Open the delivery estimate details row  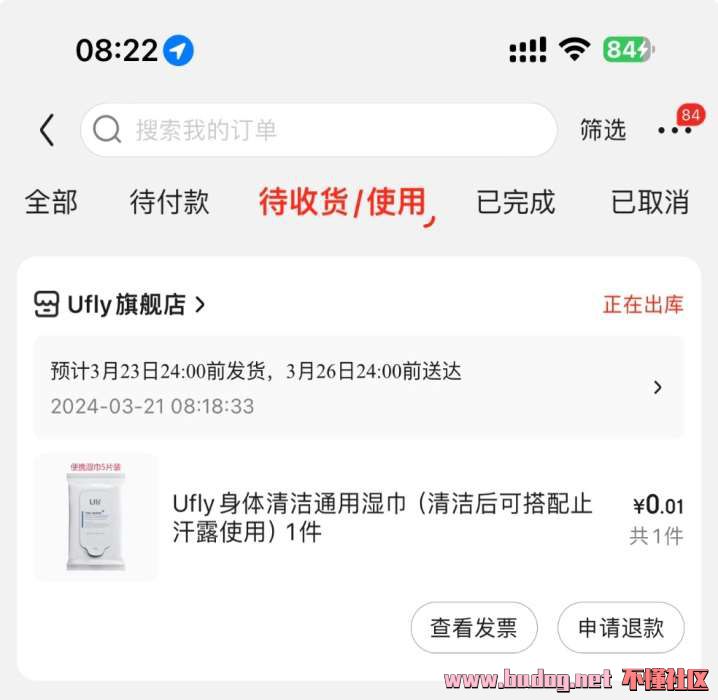(x=359, y=387)
